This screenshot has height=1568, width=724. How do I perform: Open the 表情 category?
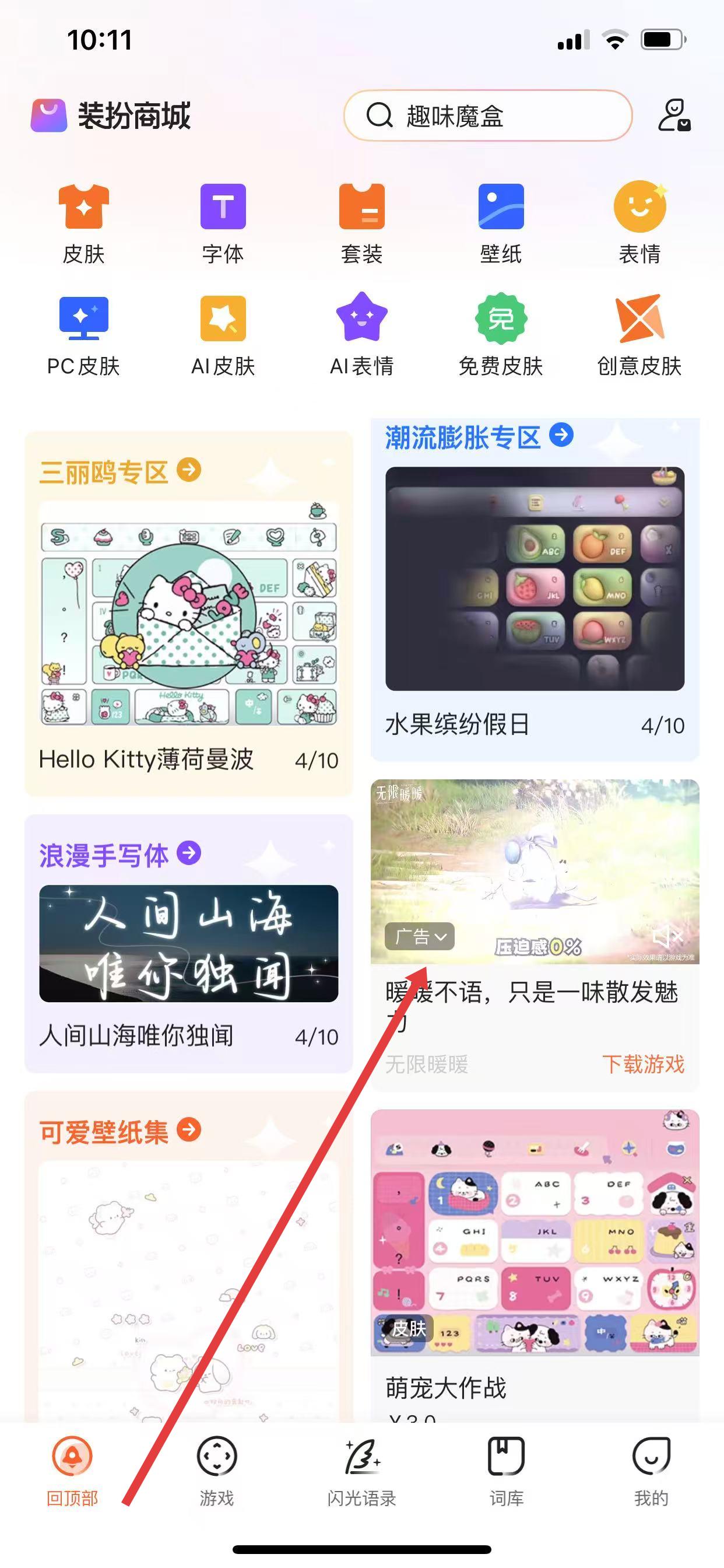coord(639,223)
